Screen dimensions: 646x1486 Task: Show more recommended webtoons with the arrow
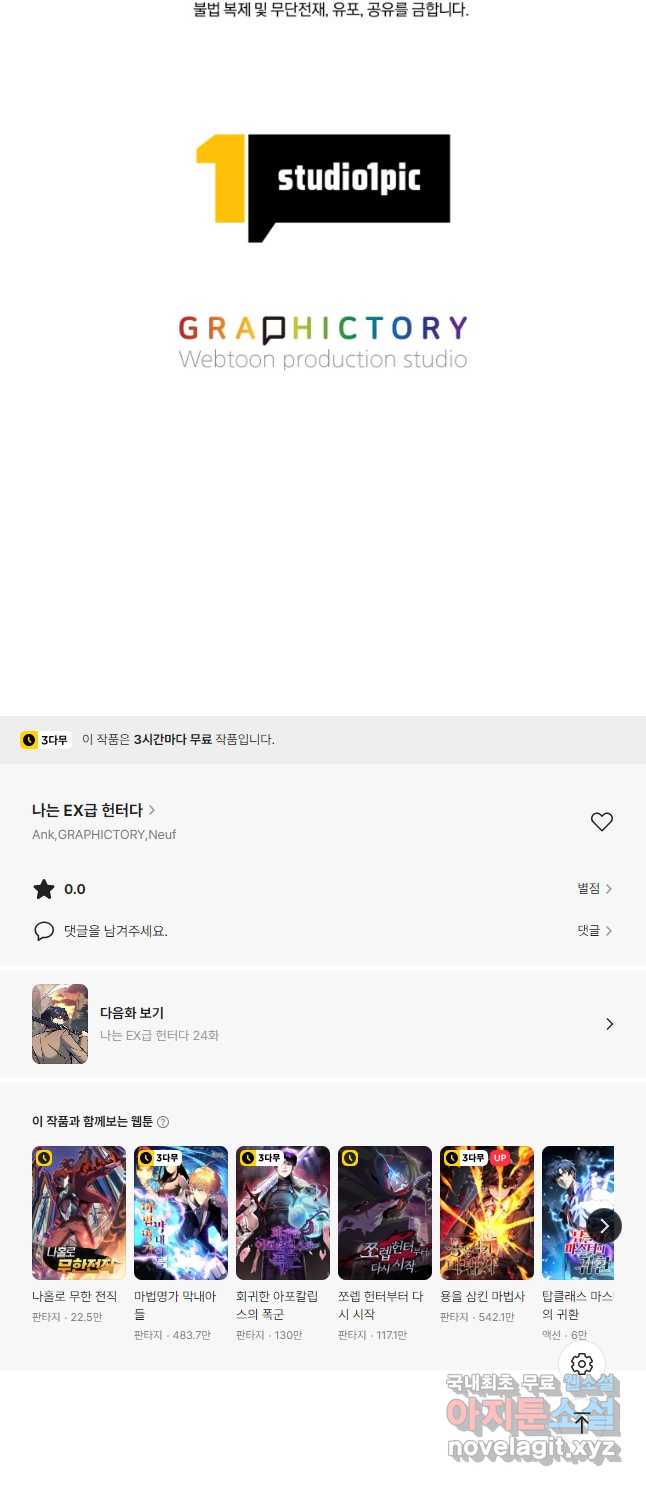pos(604,1226)
